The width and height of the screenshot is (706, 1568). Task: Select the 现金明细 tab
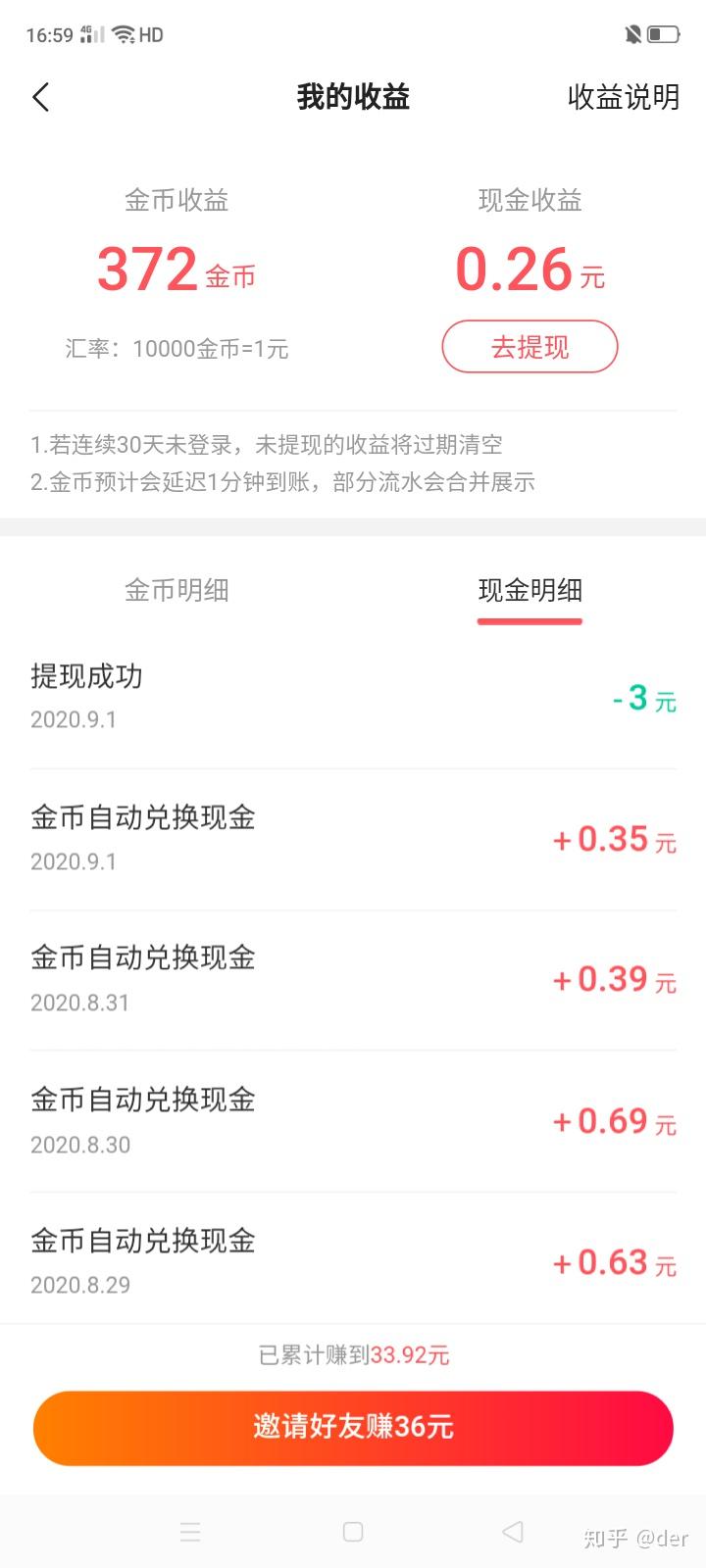(529, 590)
